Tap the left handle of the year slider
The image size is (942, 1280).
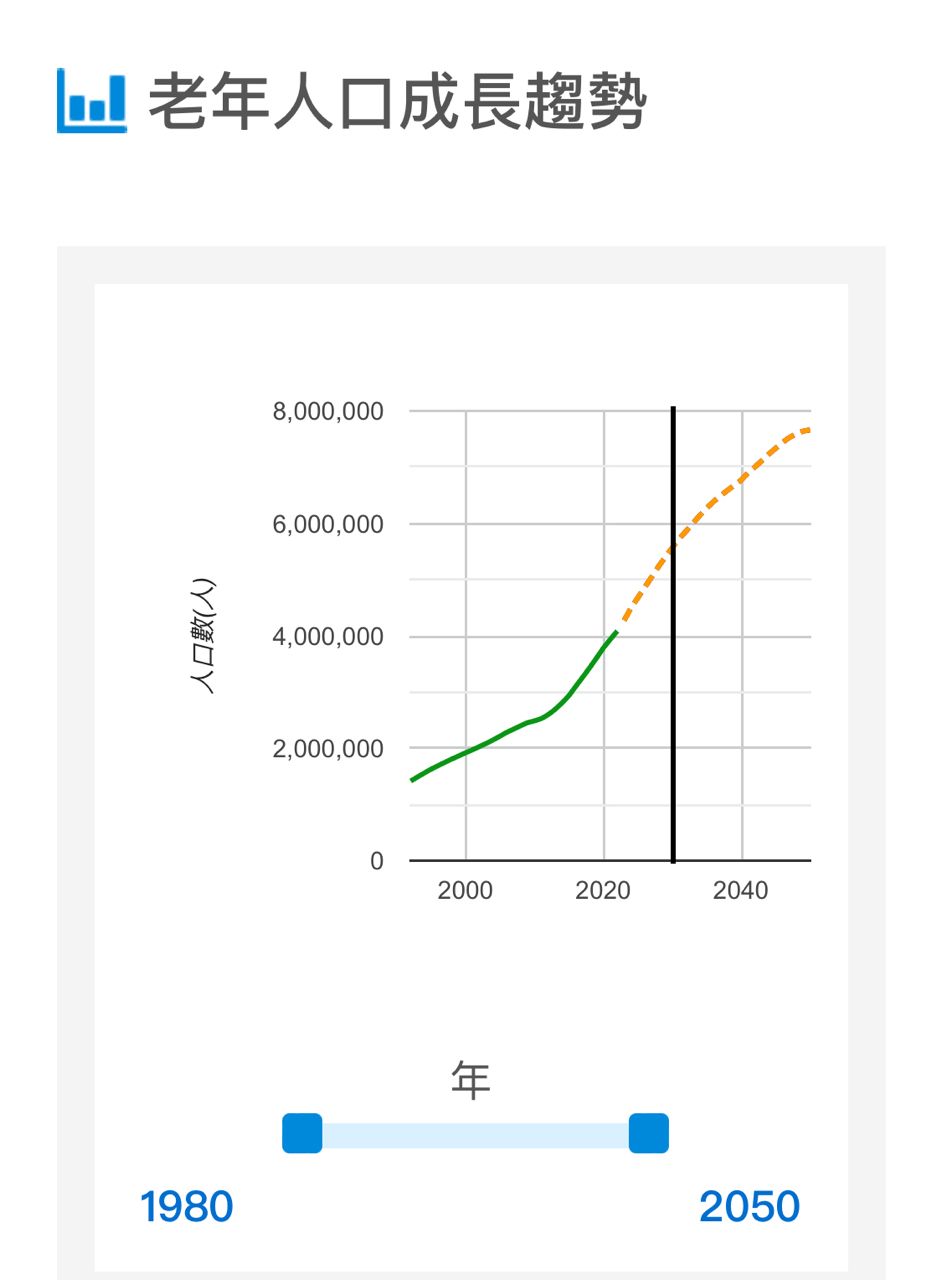[302, 1133]
